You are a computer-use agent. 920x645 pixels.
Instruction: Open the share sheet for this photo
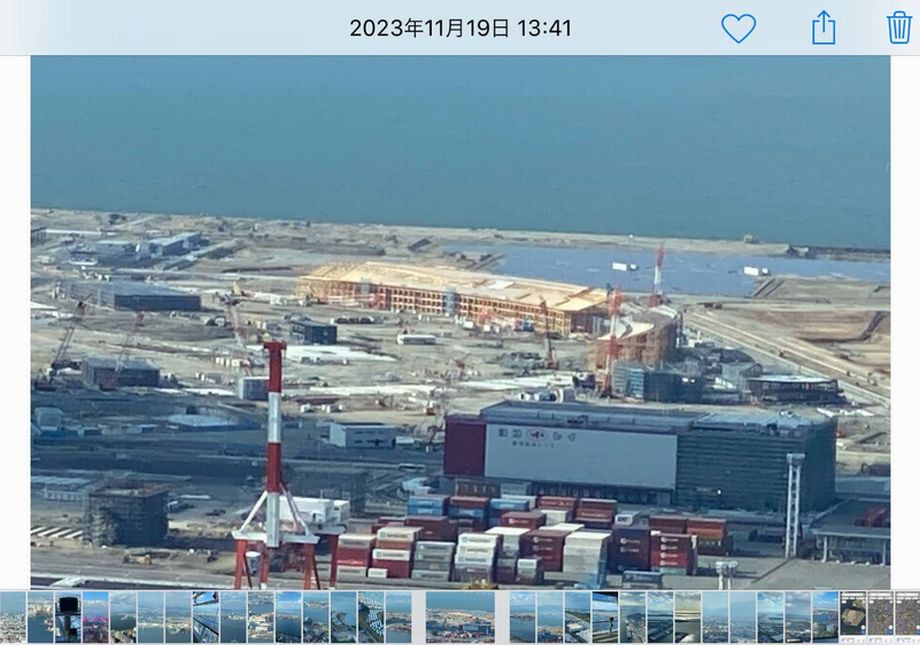click(x=823, y=27)
